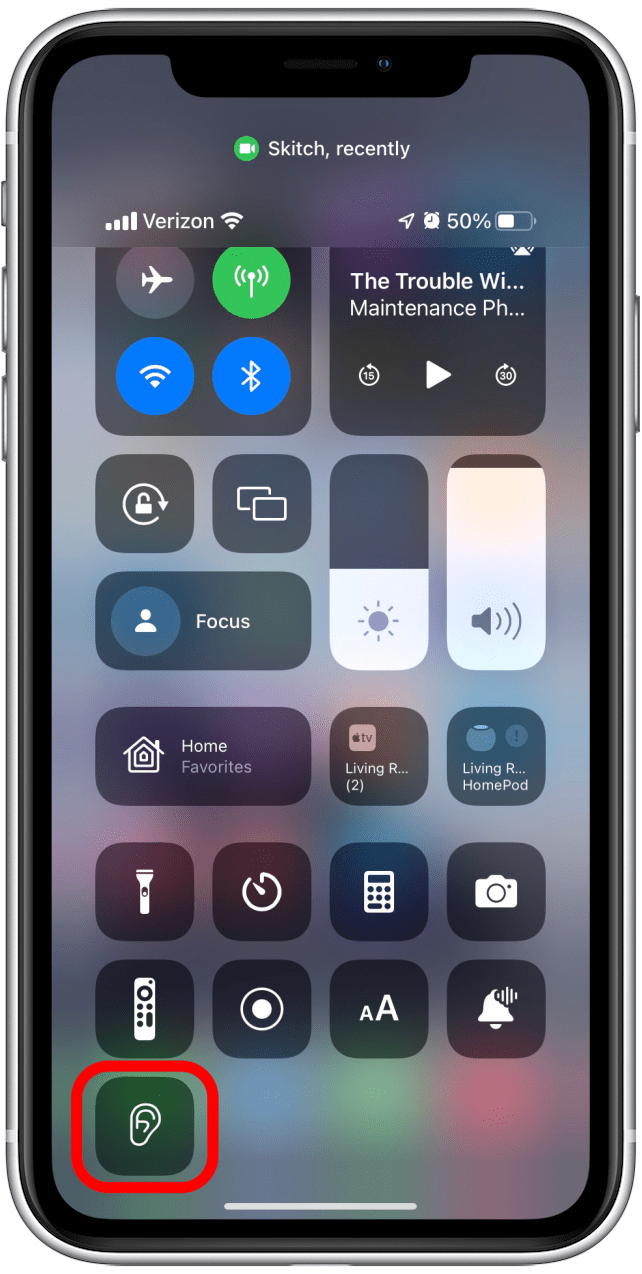Open the timer
This screenshot has height=1274, width=642.
click(261, 891)
